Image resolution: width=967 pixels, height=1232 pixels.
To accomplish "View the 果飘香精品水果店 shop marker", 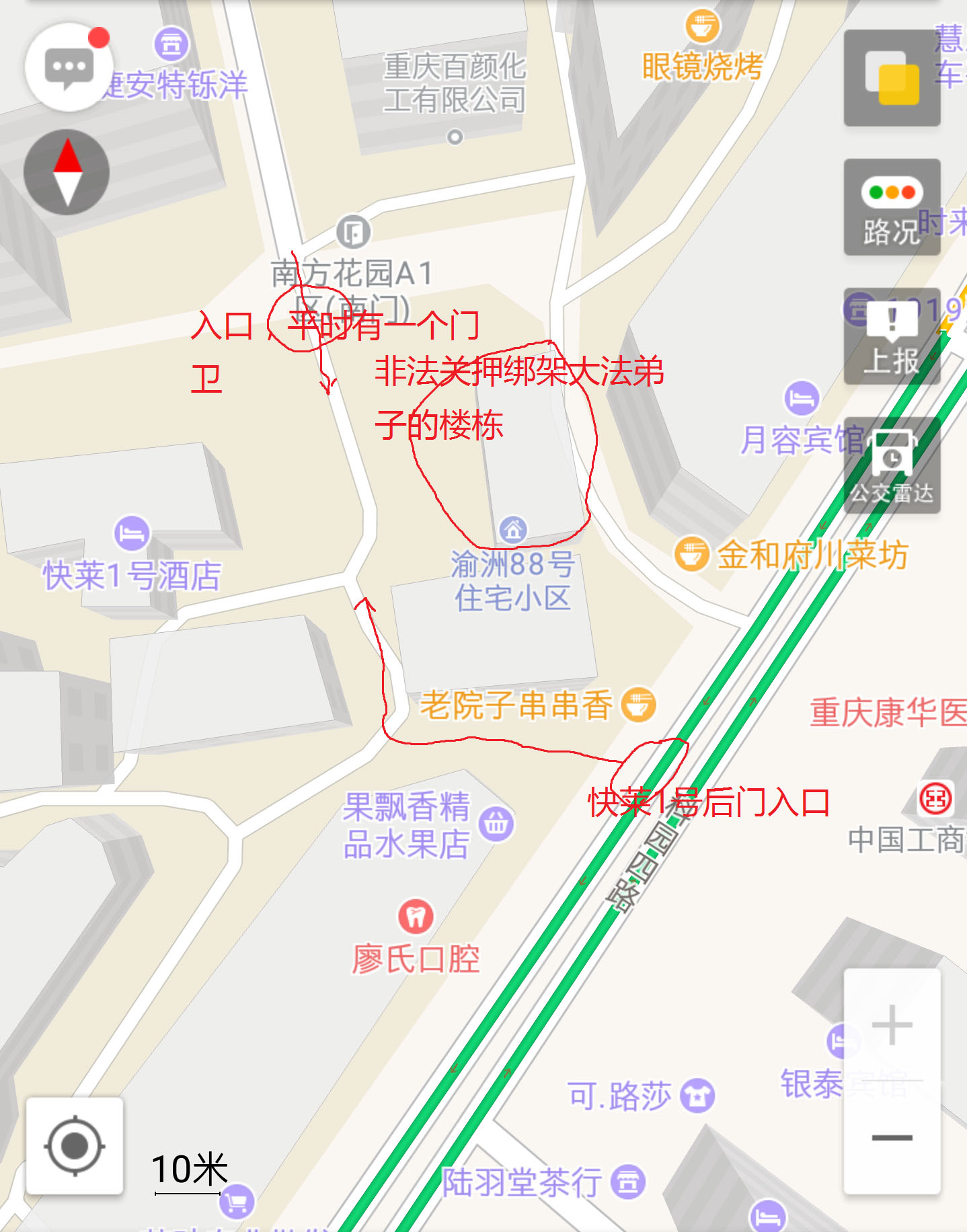I will tap(496, 823).
